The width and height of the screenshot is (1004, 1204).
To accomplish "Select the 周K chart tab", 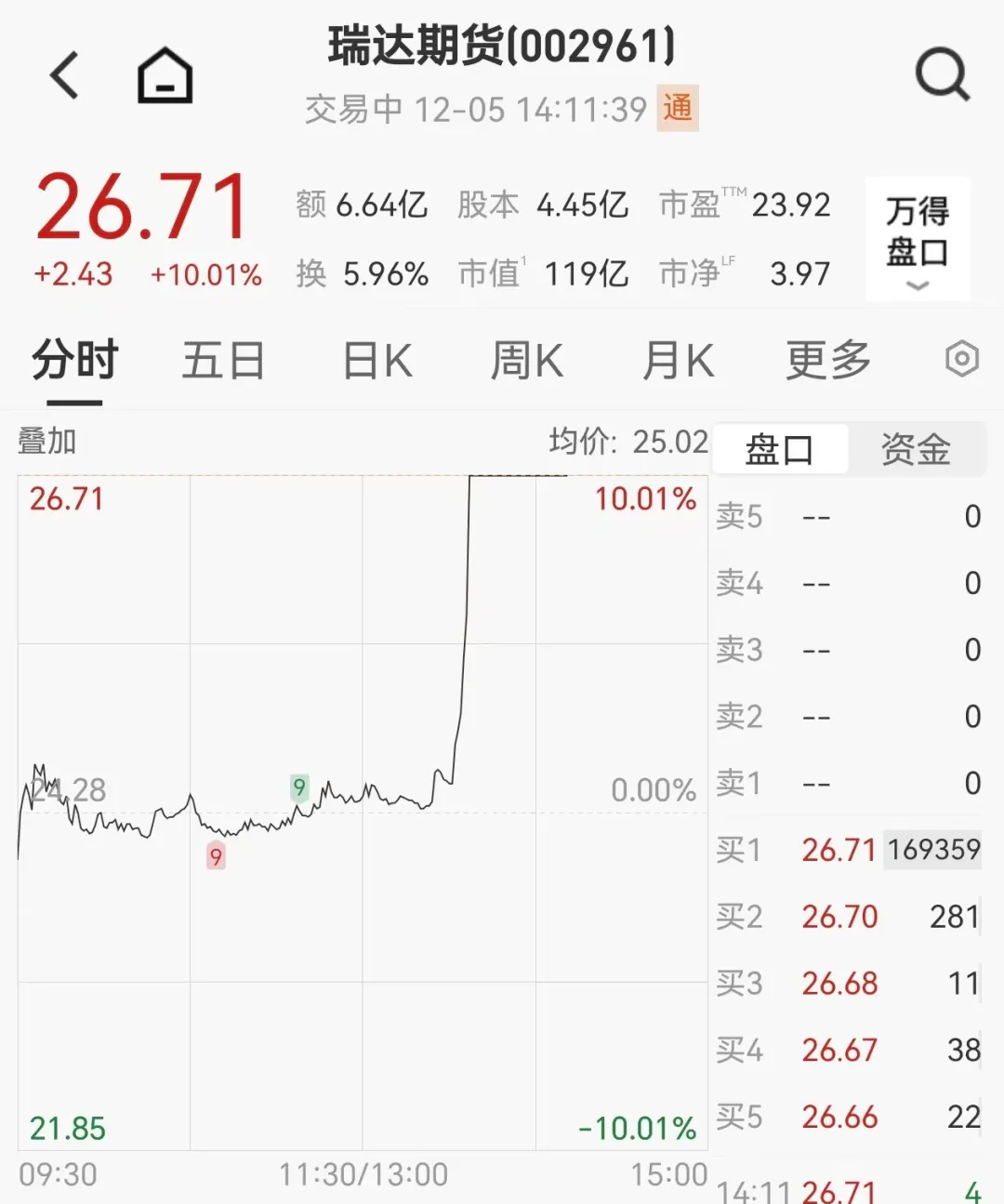I will pyautogui.click(x=527, y=361).
